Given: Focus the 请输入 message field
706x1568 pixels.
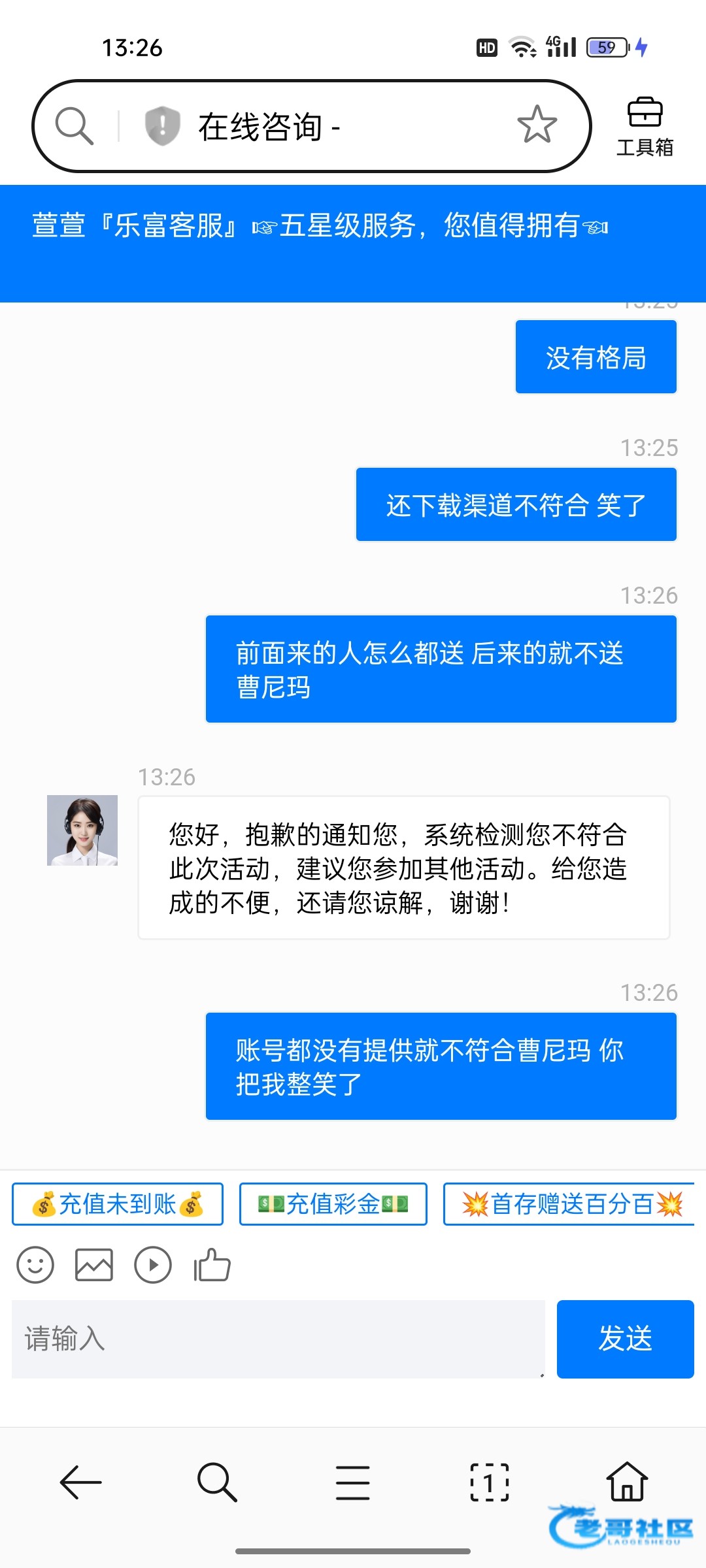Looking at the screenshot, I should point(278,1339).
